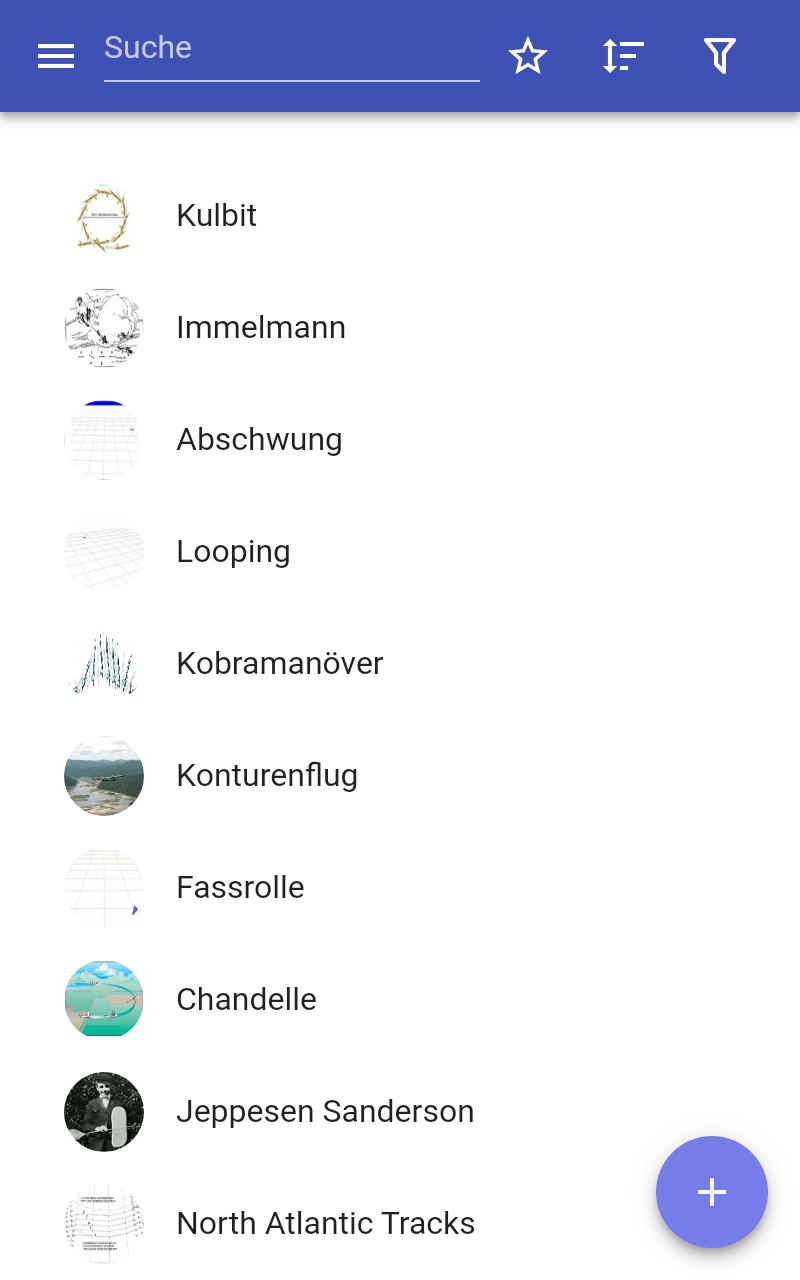View the Abschwung entry
Viewport: 800px width, 1280px height.
click(259, 440)
